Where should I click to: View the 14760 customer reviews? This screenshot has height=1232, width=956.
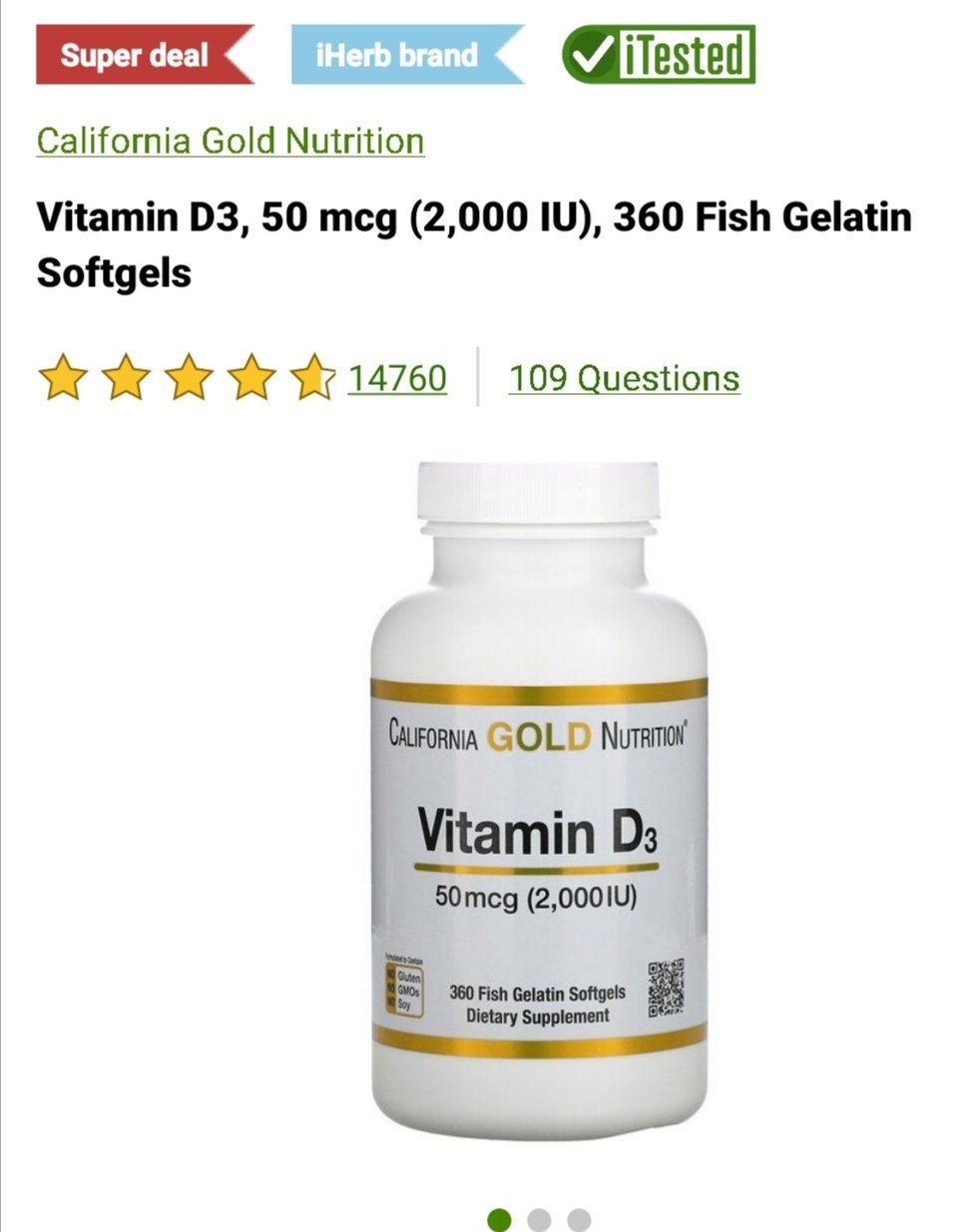click(x=396, y=378)
